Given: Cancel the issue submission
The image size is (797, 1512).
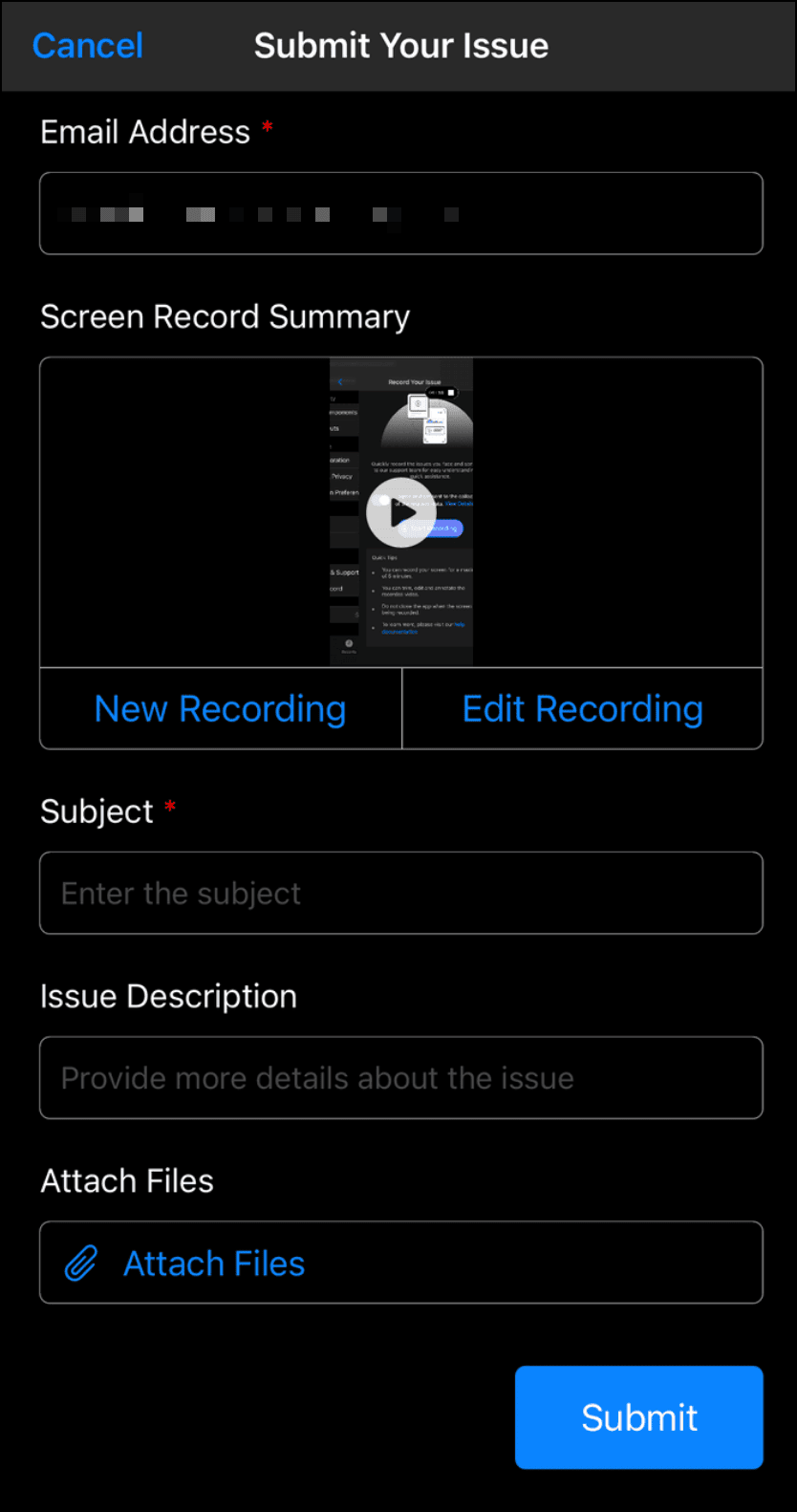Looking at the screenshot, I should (87, 46).
